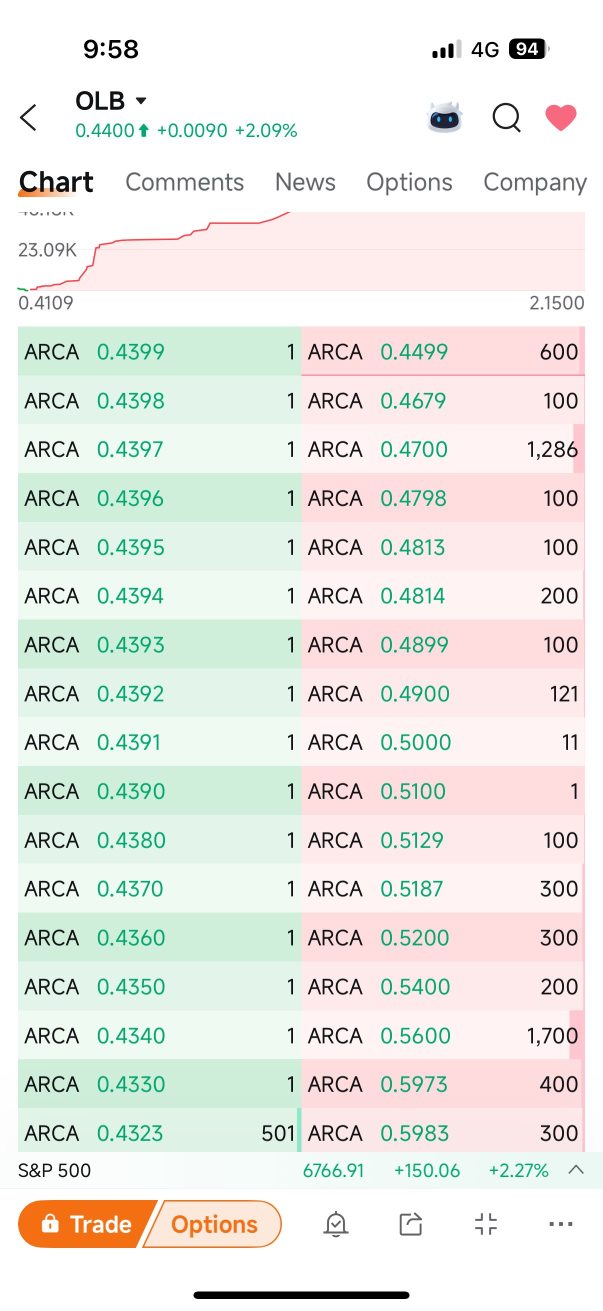Open the more options menu
Viewport: 603px width, 1311px height.
tap(561, 1224)
